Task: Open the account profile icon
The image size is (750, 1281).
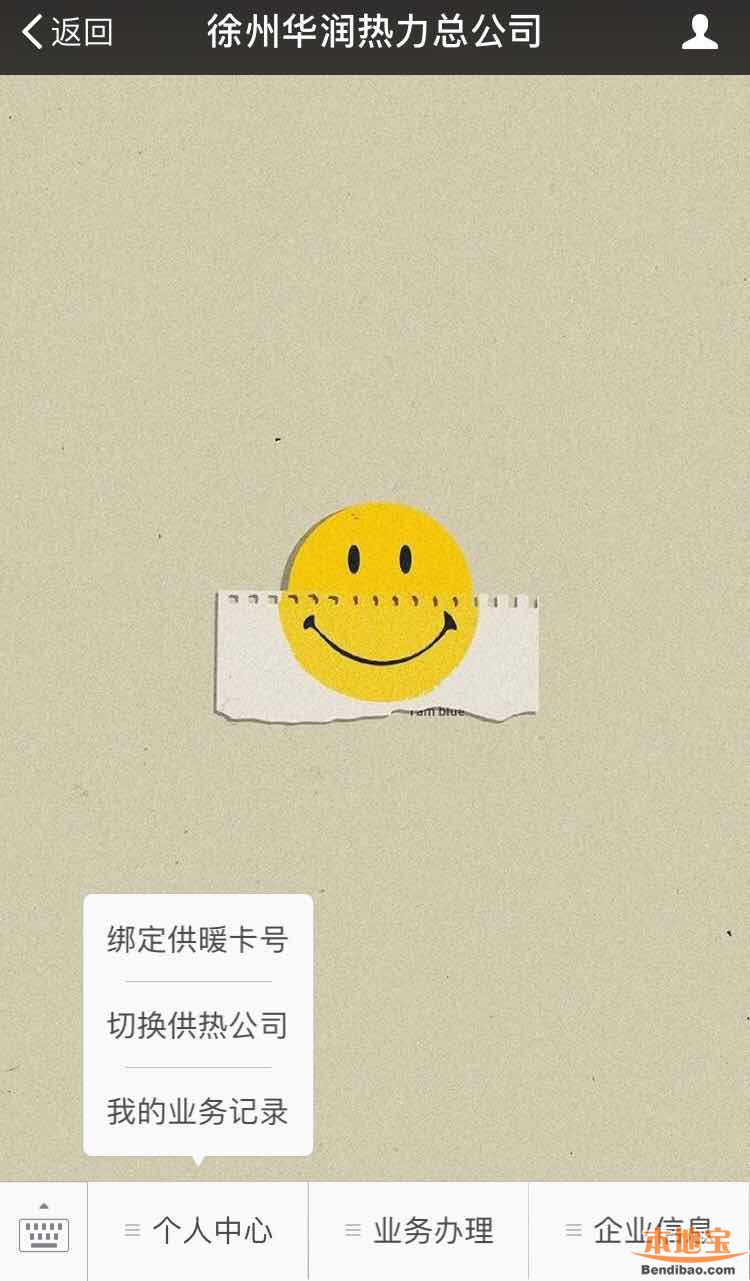Action: coord(699,32)
